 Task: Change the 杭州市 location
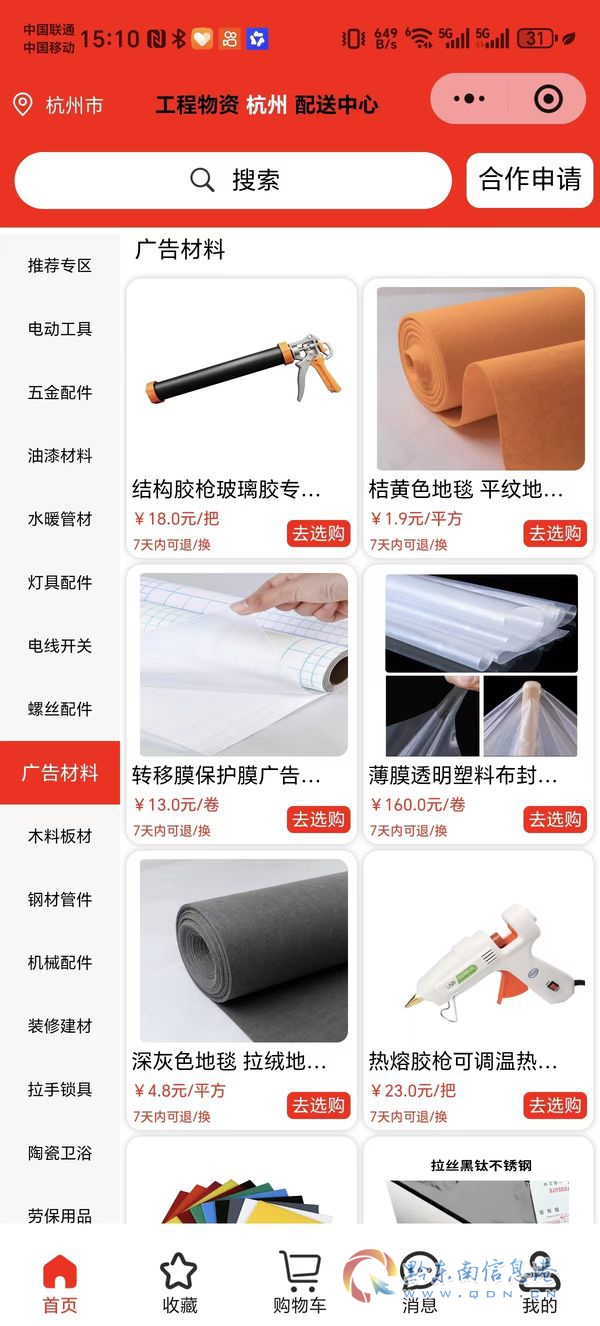pos(58,105)
